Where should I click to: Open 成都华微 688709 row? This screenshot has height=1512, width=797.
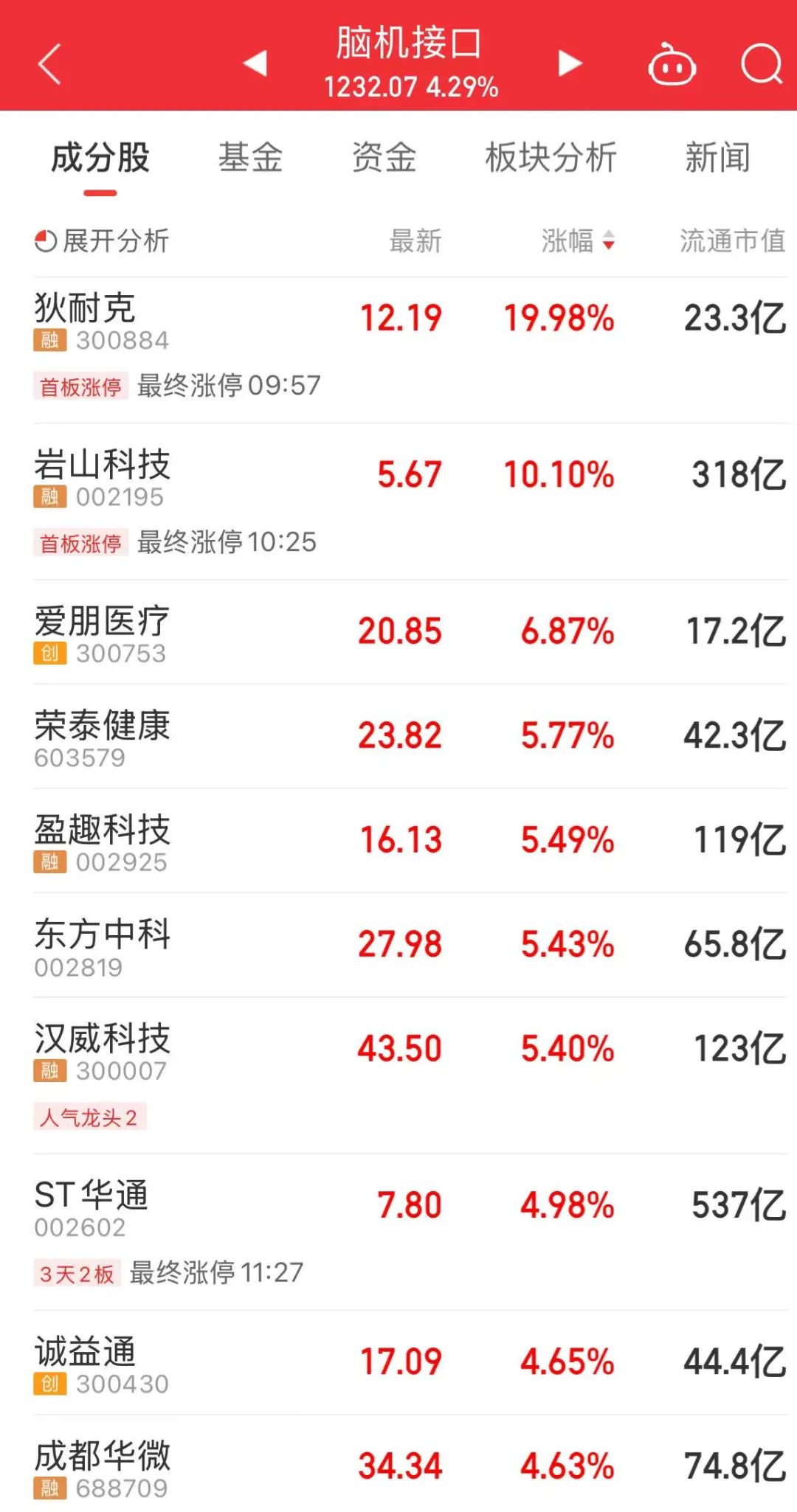410,1464
